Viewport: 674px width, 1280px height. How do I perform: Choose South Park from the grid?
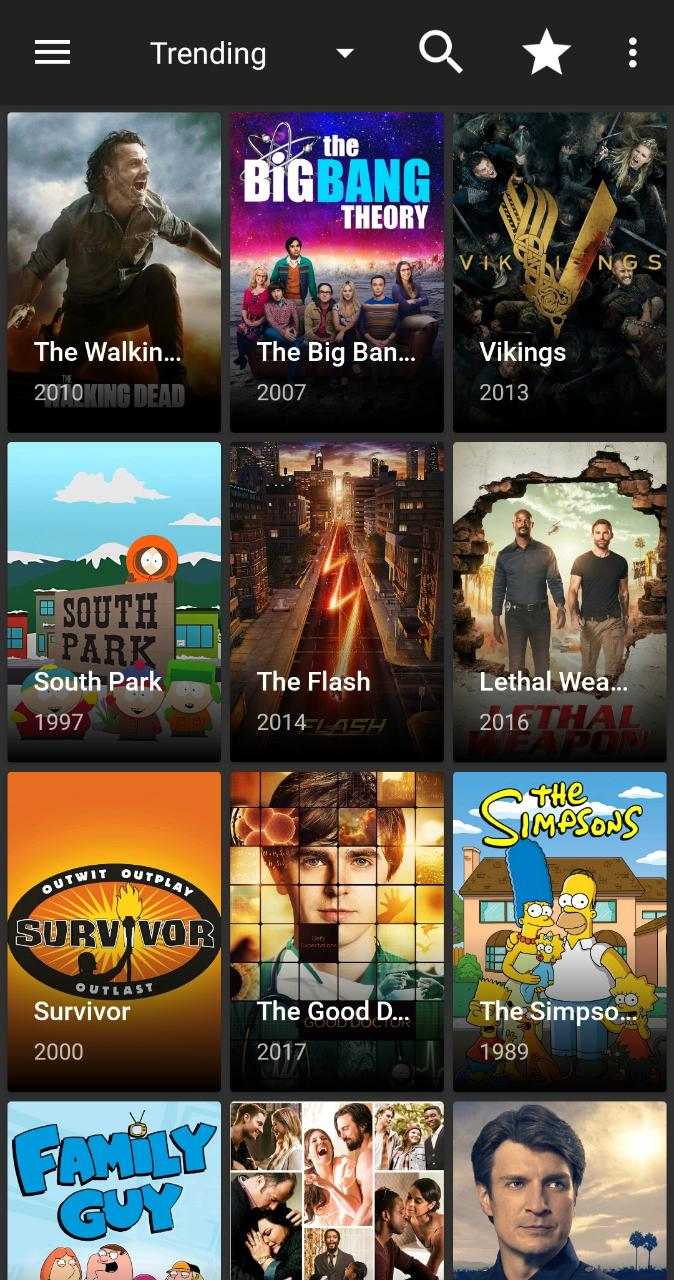click(x=114, y=602)
